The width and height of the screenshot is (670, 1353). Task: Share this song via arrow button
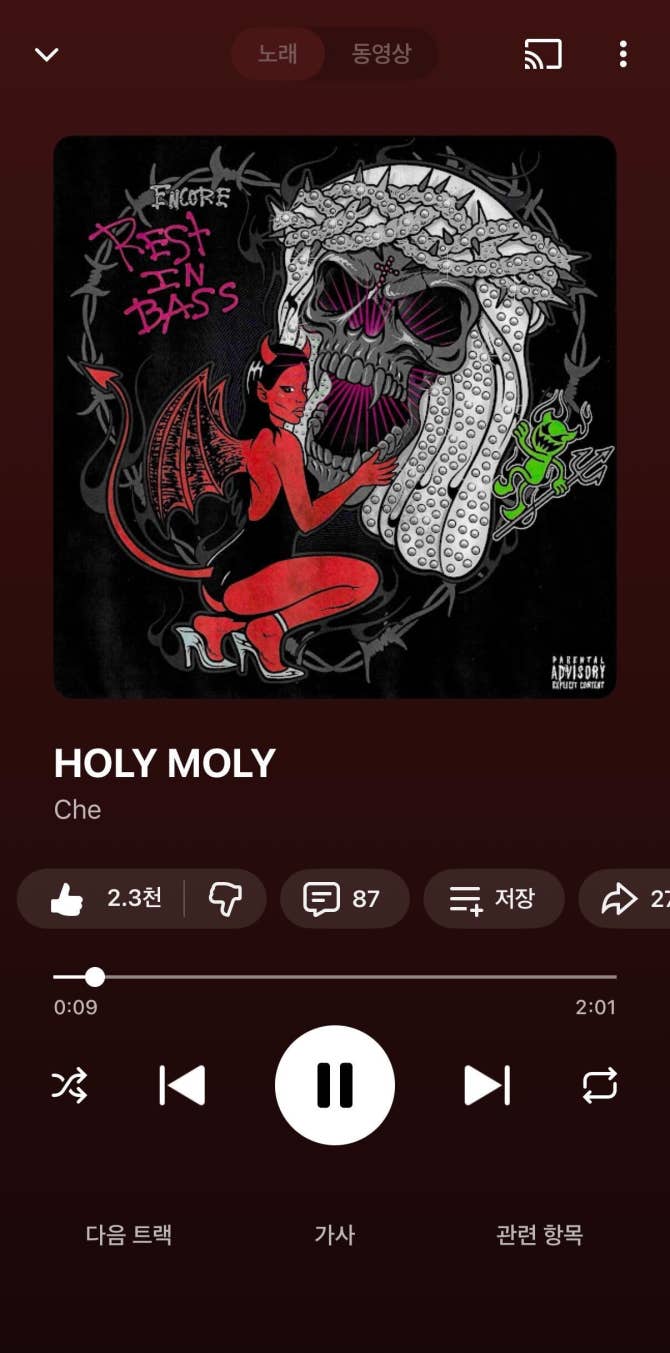(x=628, y=899)
